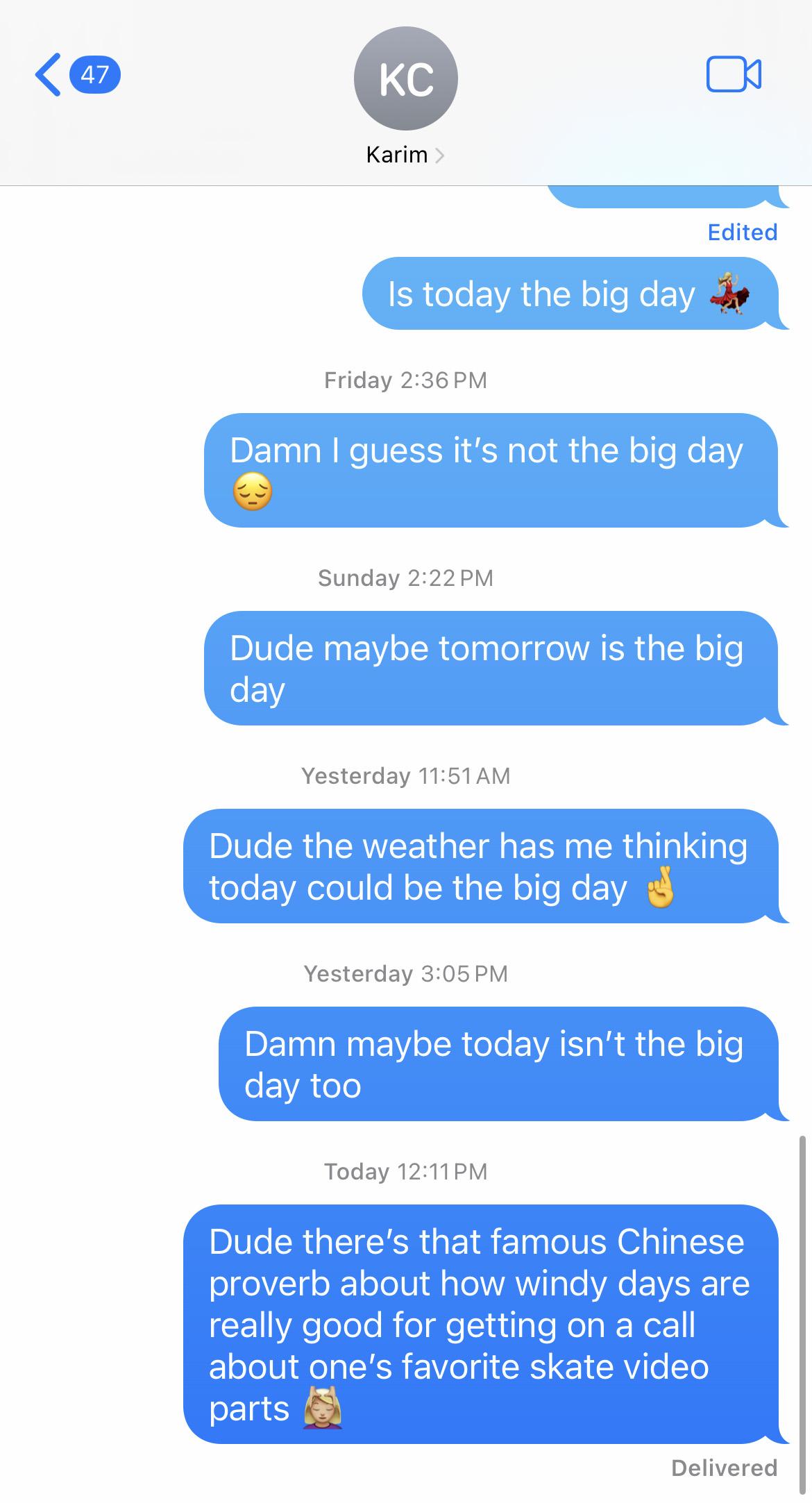The width and height of the screenshot is (812, 1503).
Task: Tap the Edited label to view edit history
Action: click(742, 232)
